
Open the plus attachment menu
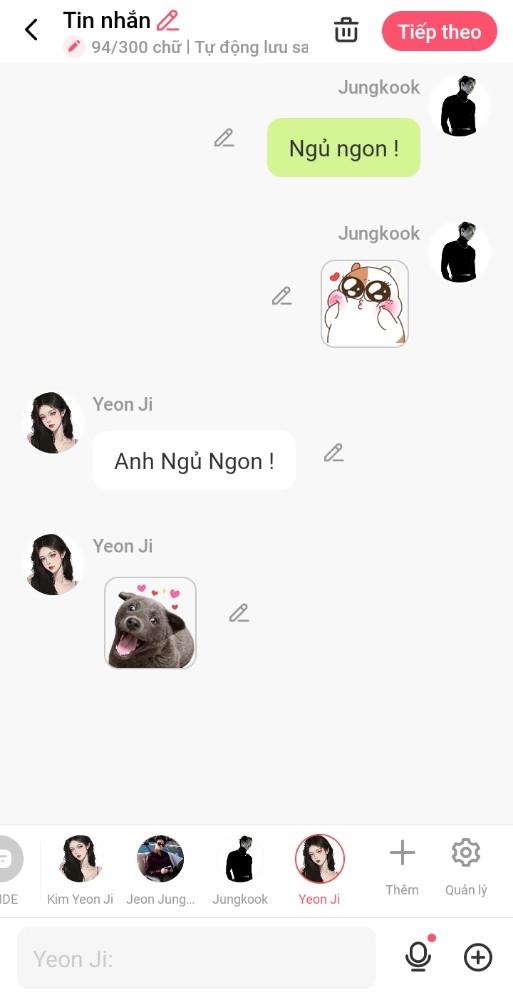pos(478,957)
